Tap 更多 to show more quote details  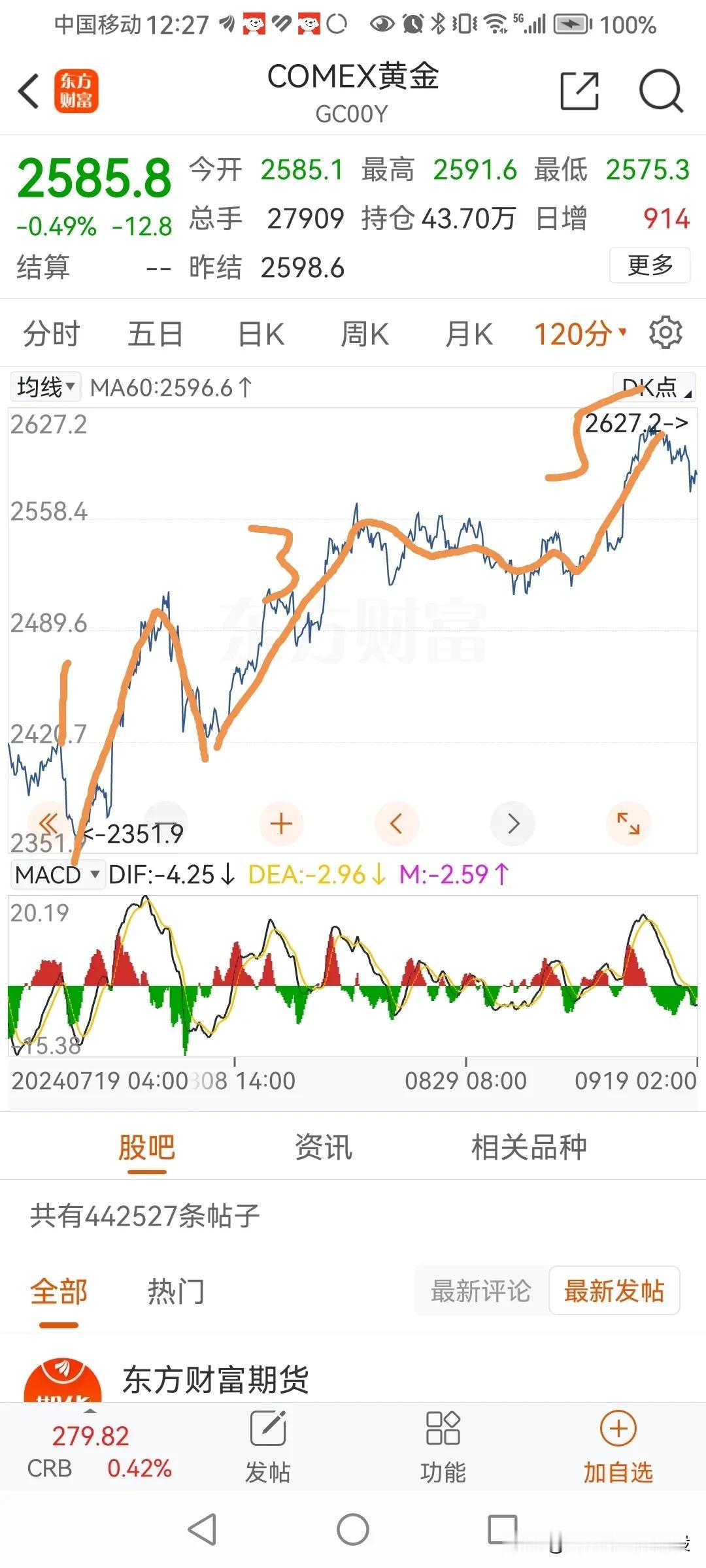click(649, 265)
